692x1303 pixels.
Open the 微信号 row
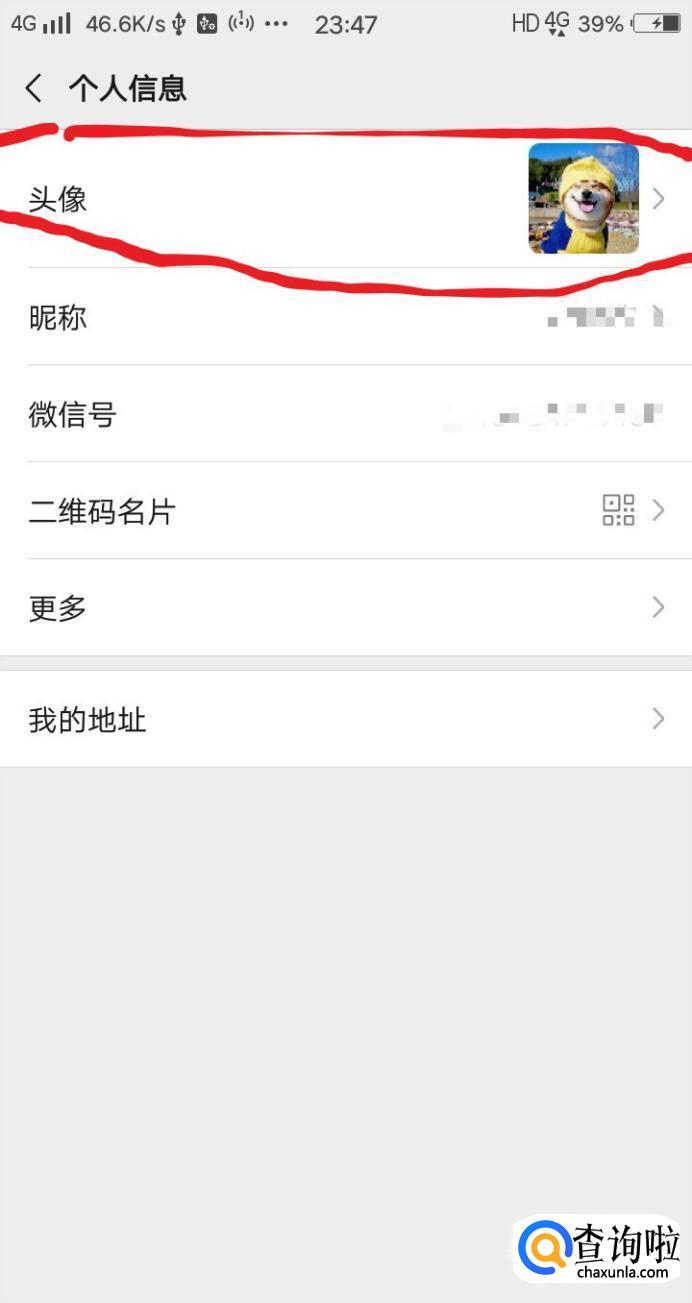[x=346, y=414]
